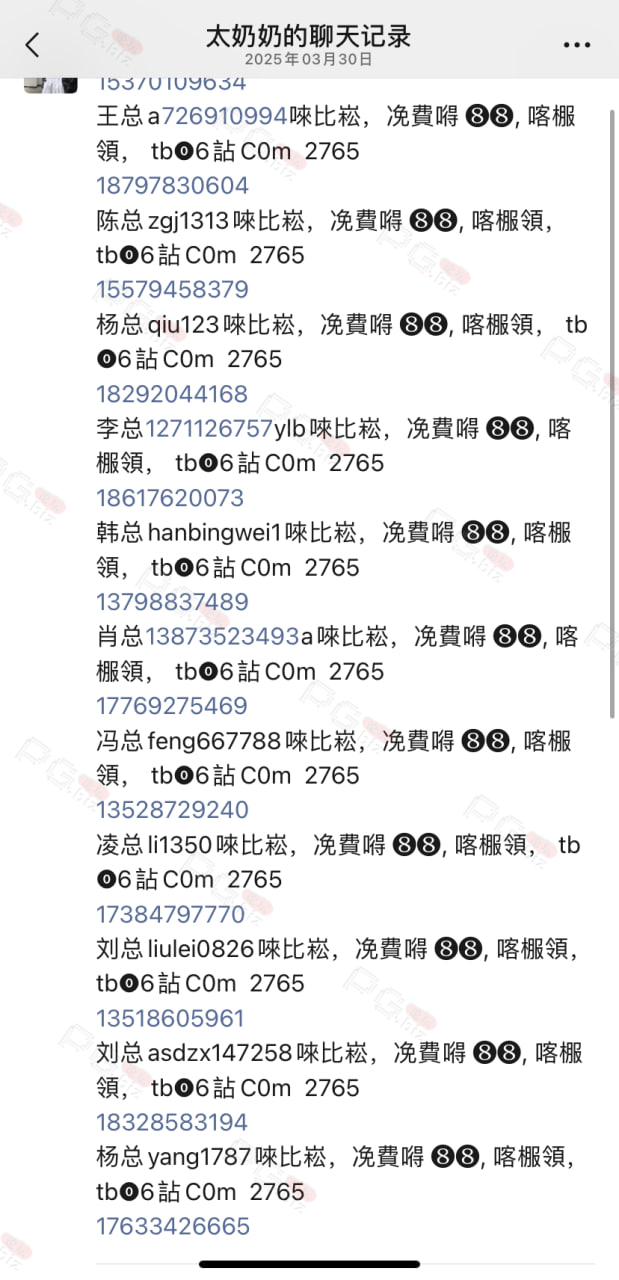Open the phone link 18328583194
This screenshot has width=619, height=1280.
[172, 1122]
